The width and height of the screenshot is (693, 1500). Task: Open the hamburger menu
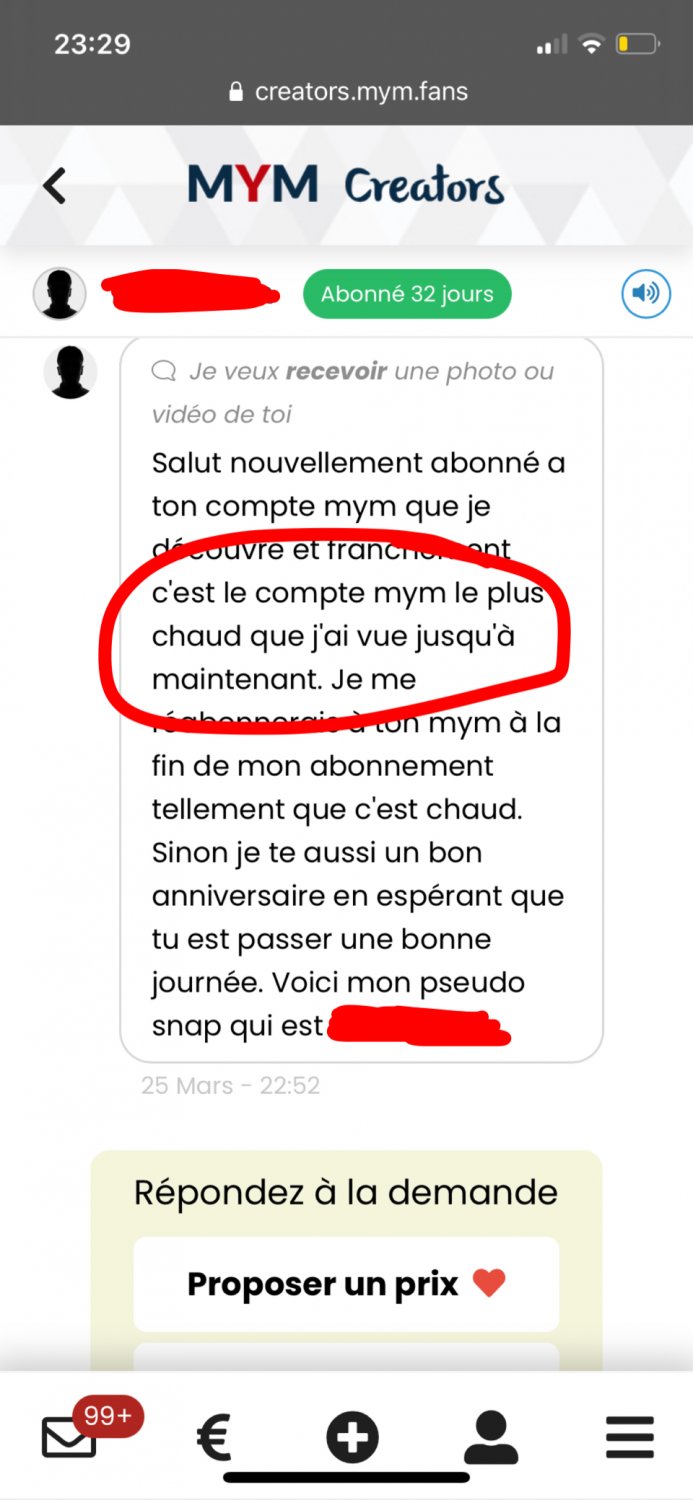(x=630, y=1439)
